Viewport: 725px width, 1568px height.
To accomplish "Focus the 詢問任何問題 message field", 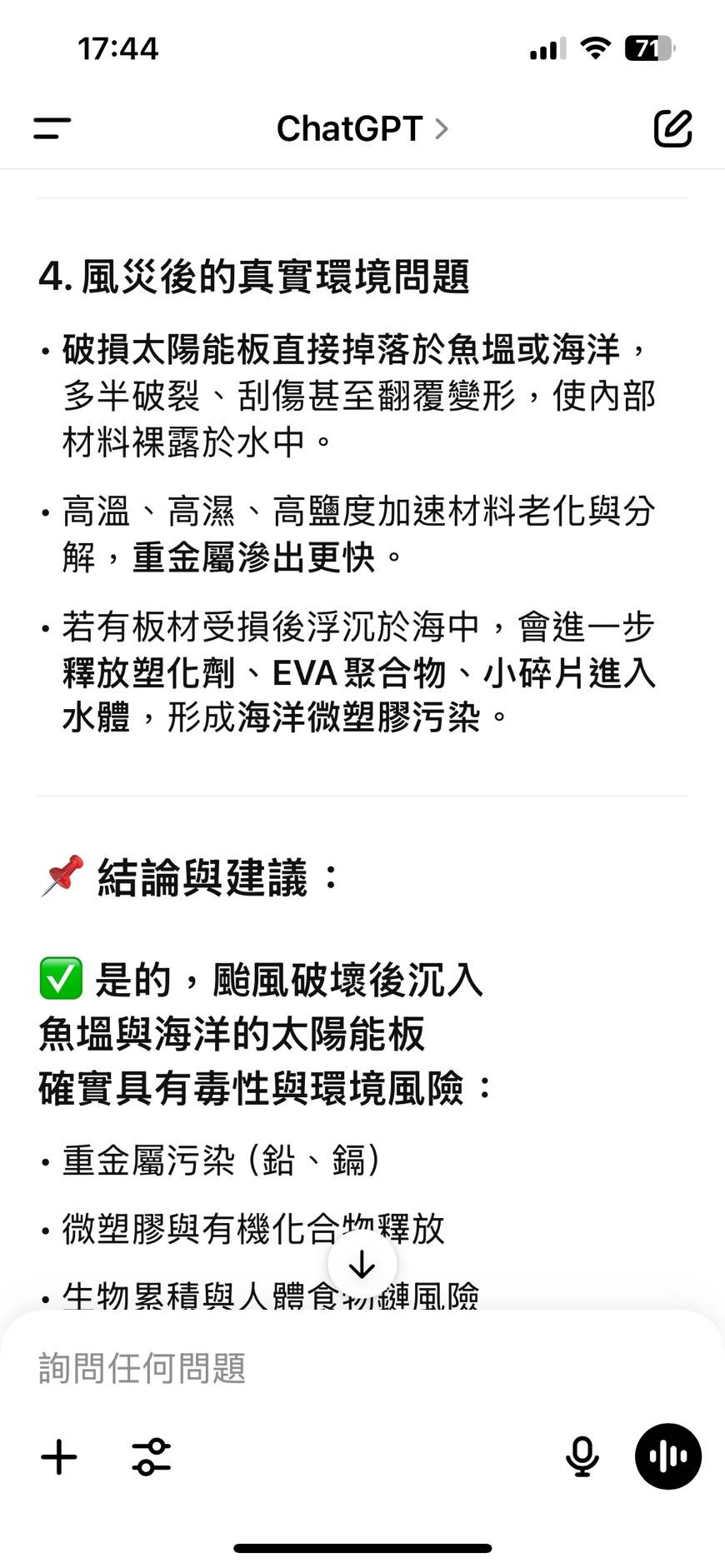I will (333, 1368).
